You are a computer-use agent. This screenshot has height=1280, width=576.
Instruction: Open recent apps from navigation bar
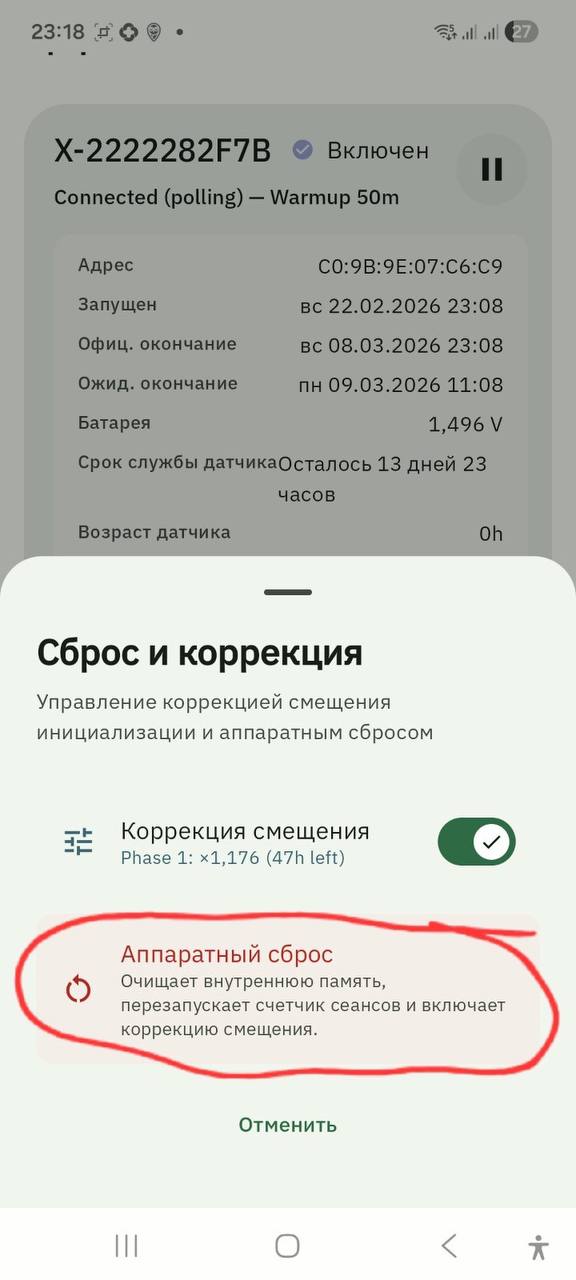point(126,1245)
